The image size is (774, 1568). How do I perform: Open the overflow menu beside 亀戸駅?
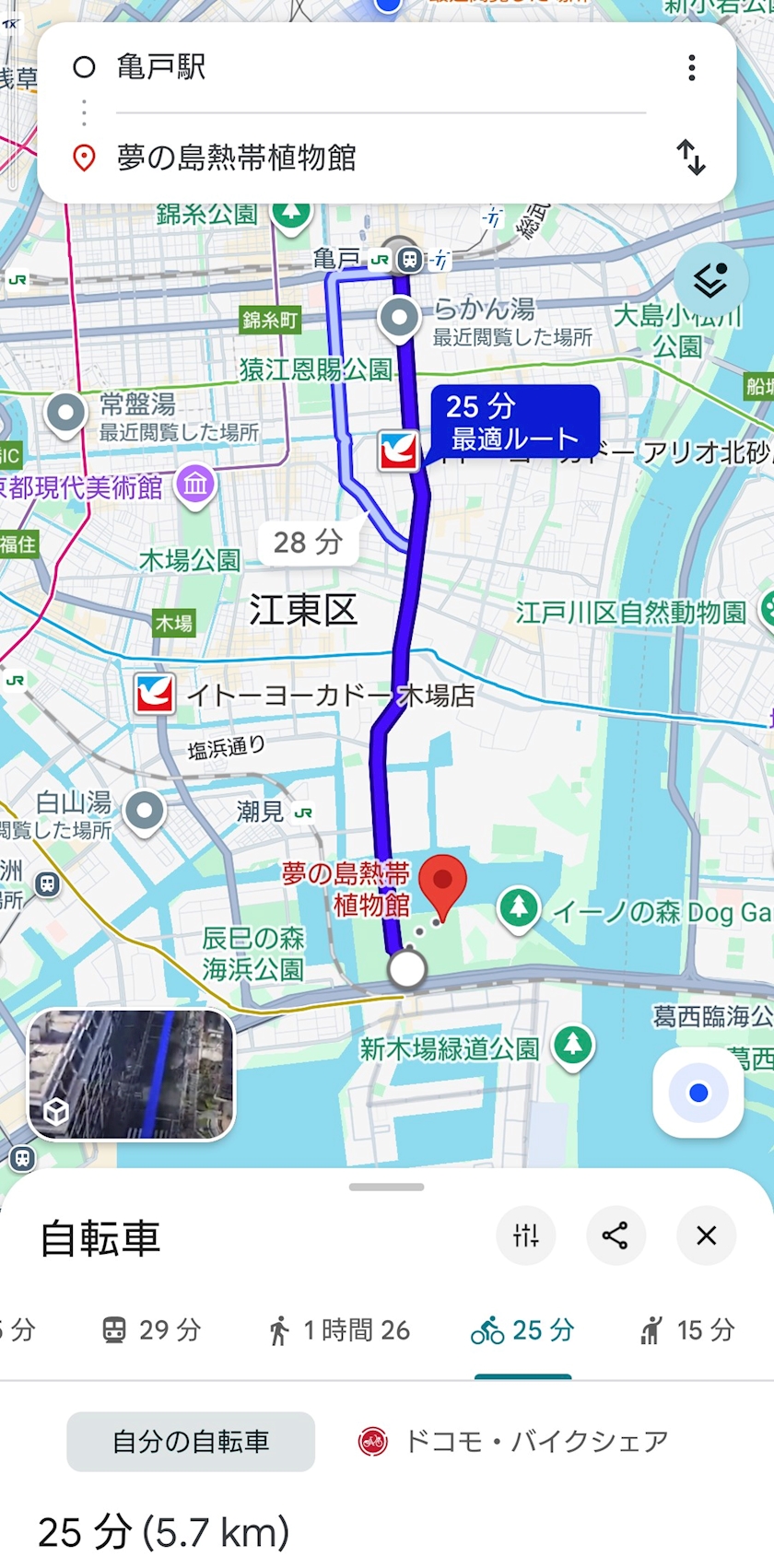(x=692, y=67)
